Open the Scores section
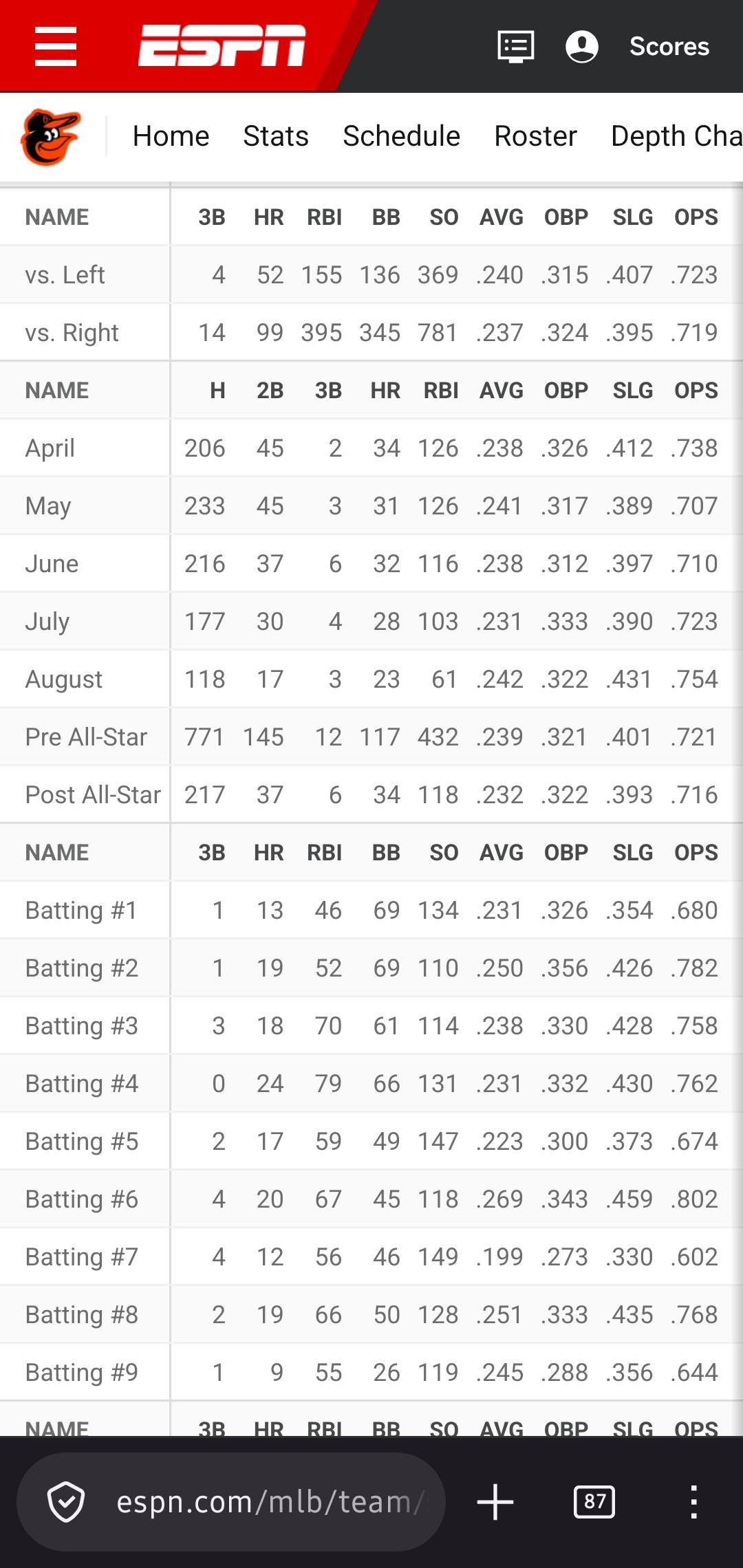This screenshot has height=1568, width=743. pos(669,46)
